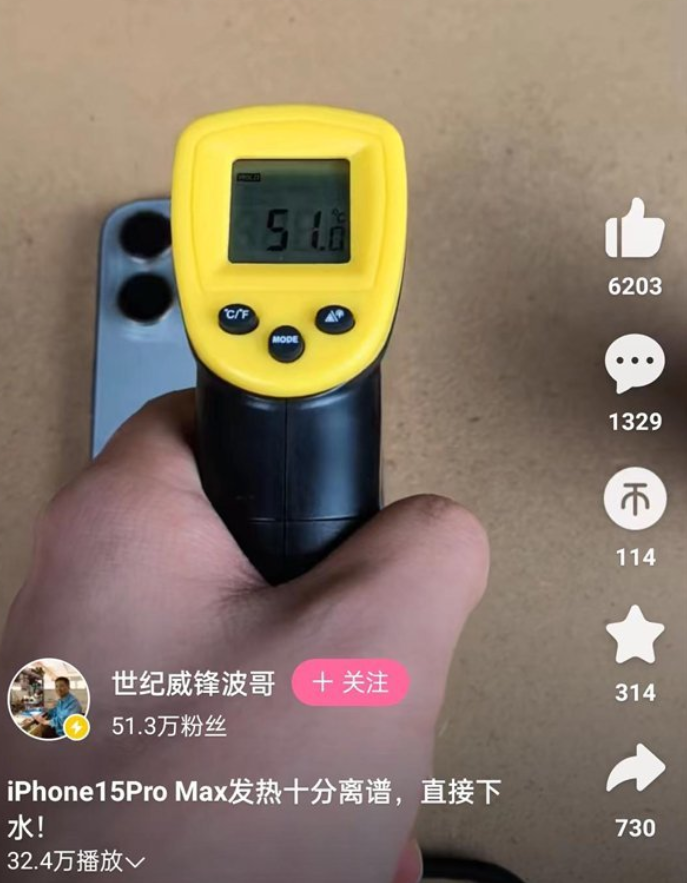Tap the coin icon to tip the video
This screenshot has height=883, width=687.
(x=635, y=498)
